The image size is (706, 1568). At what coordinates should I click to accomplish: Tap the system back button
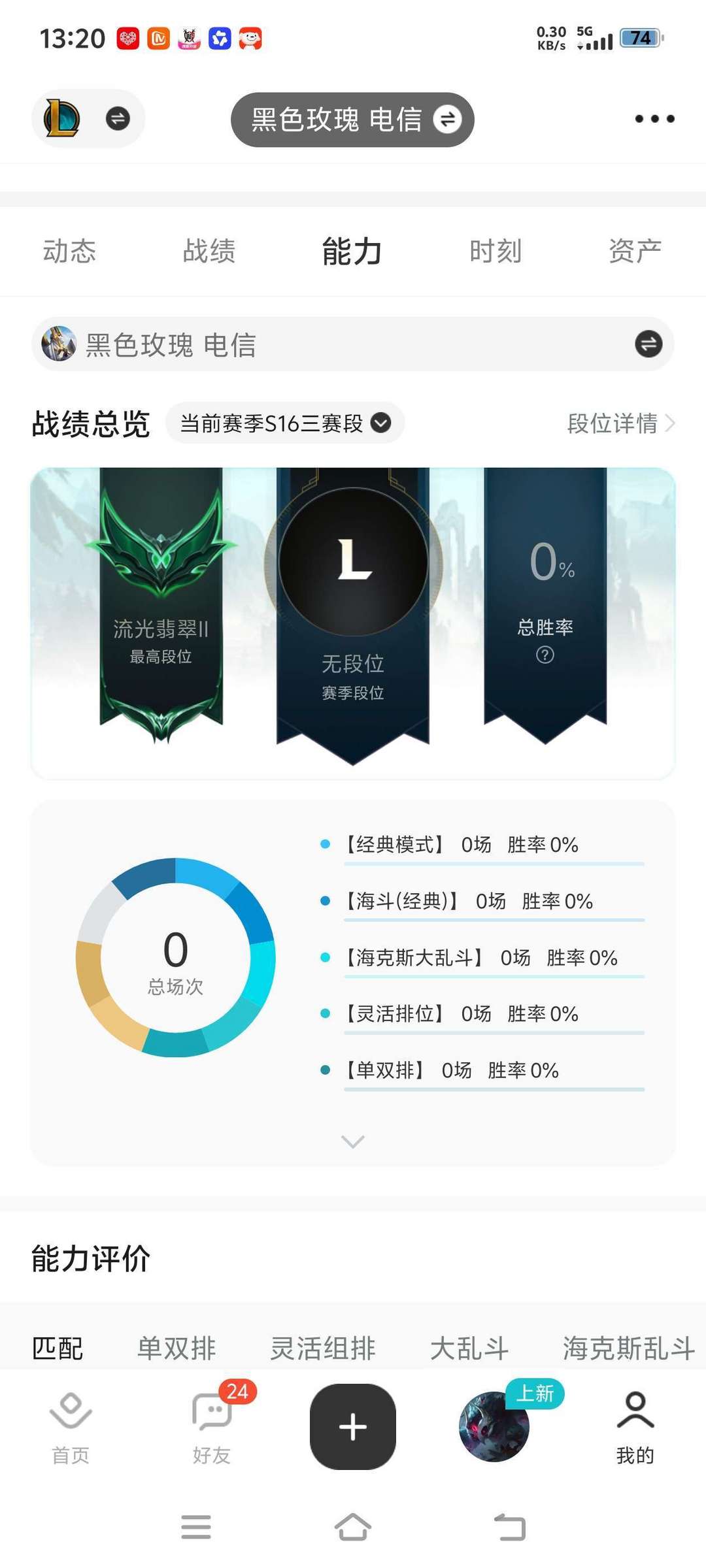[511, 1527]
